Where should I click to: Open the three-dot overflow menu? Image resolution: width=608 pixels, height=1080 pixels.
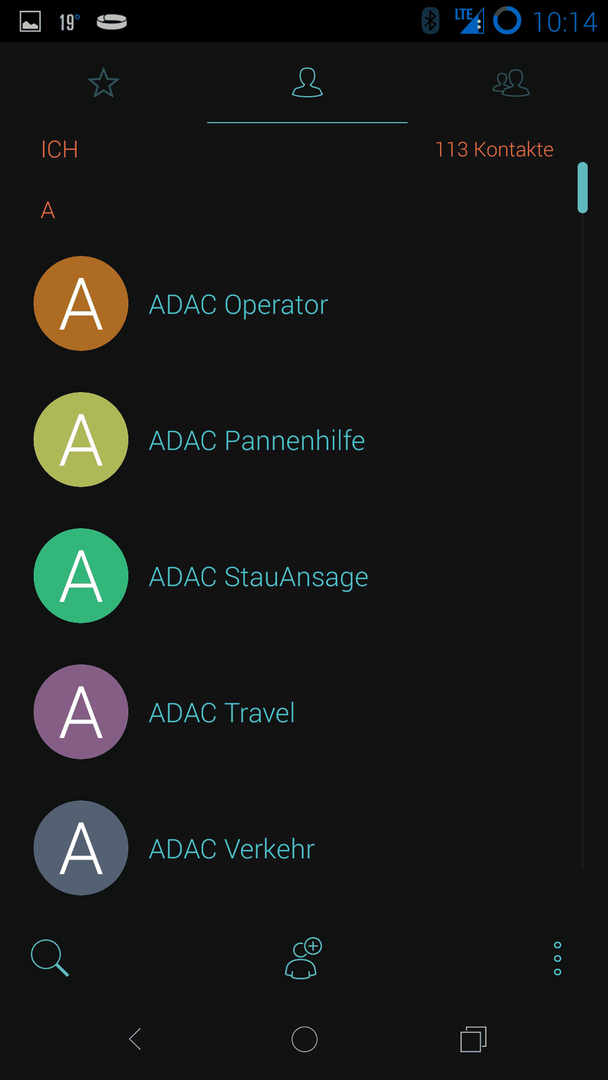(x=558, y=958)
